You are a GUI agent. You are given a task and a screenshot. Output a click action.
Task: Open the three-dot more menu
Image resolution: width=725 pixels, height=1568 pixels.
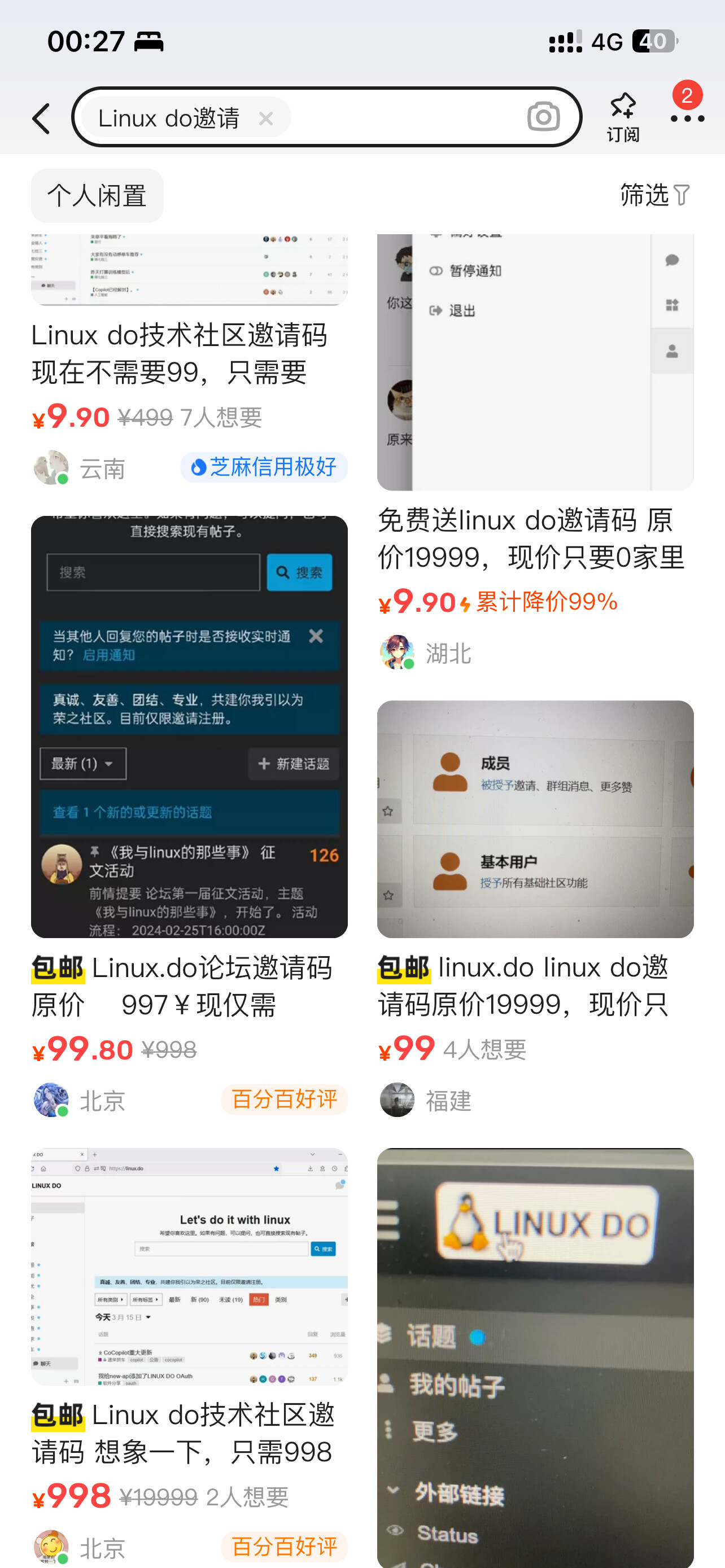click(x=687, y=118)
